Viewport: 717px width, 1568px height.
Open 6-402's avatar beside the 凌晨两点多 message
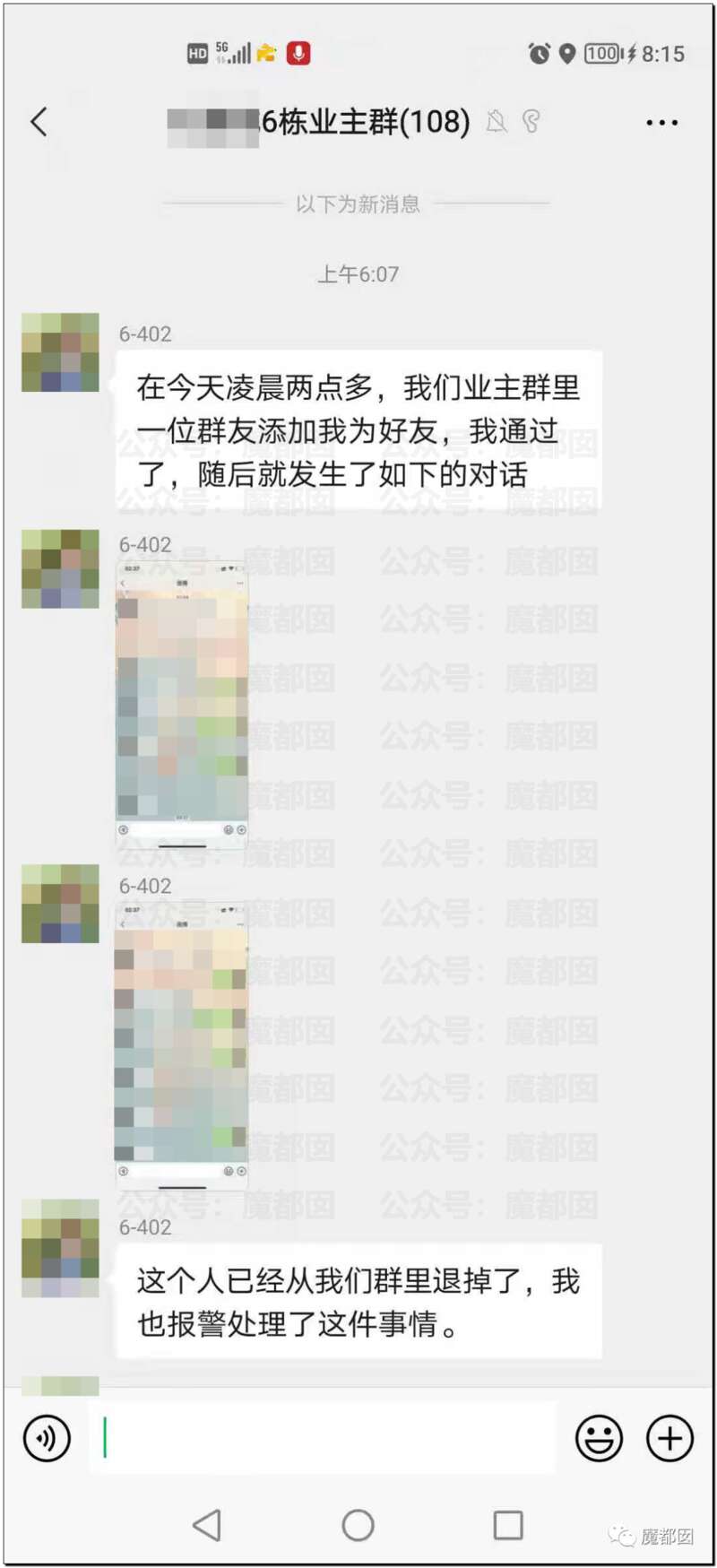60,352
